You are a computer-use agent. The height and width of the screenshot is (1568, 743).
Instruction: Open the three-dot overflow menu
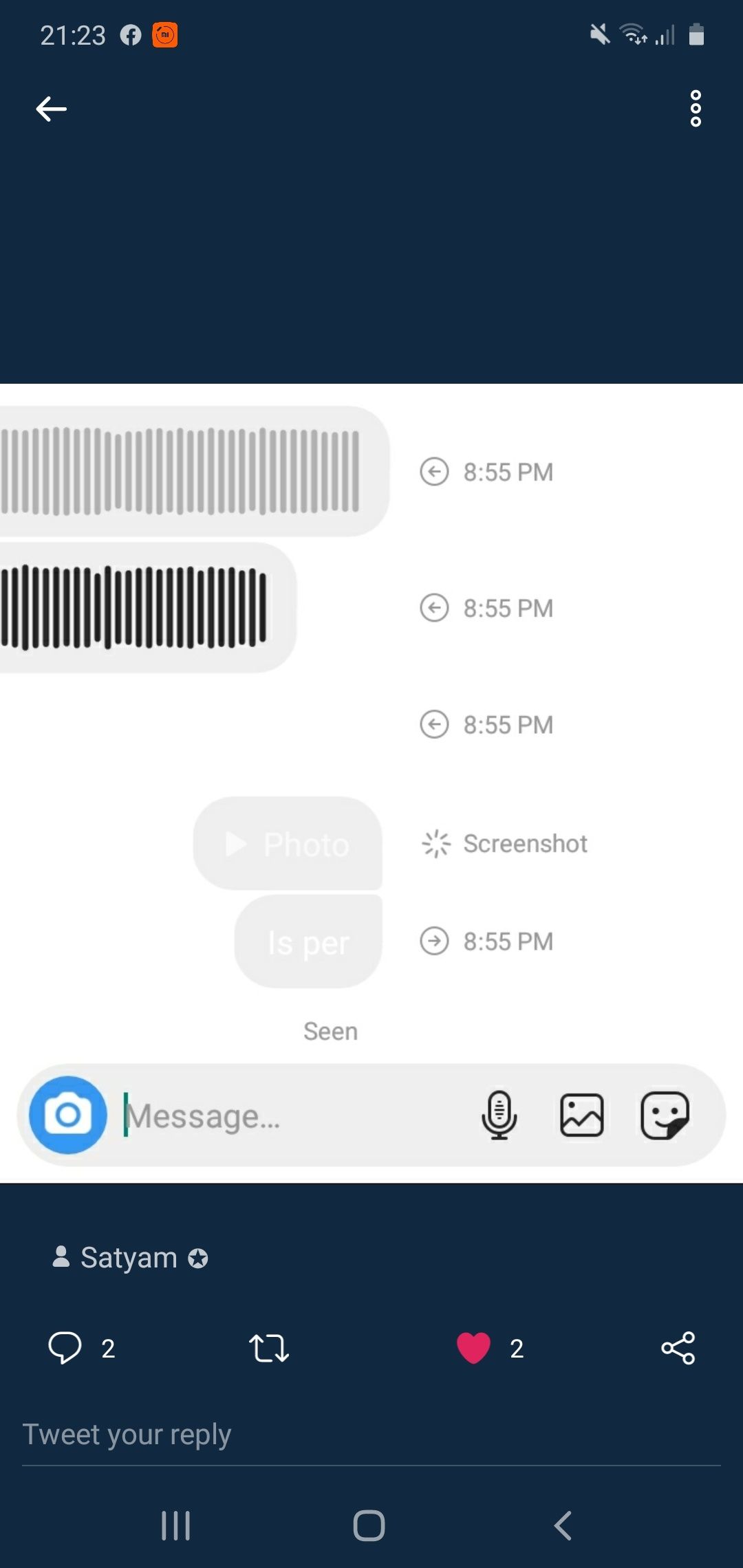pyautogui.click(x=696, y=109)
